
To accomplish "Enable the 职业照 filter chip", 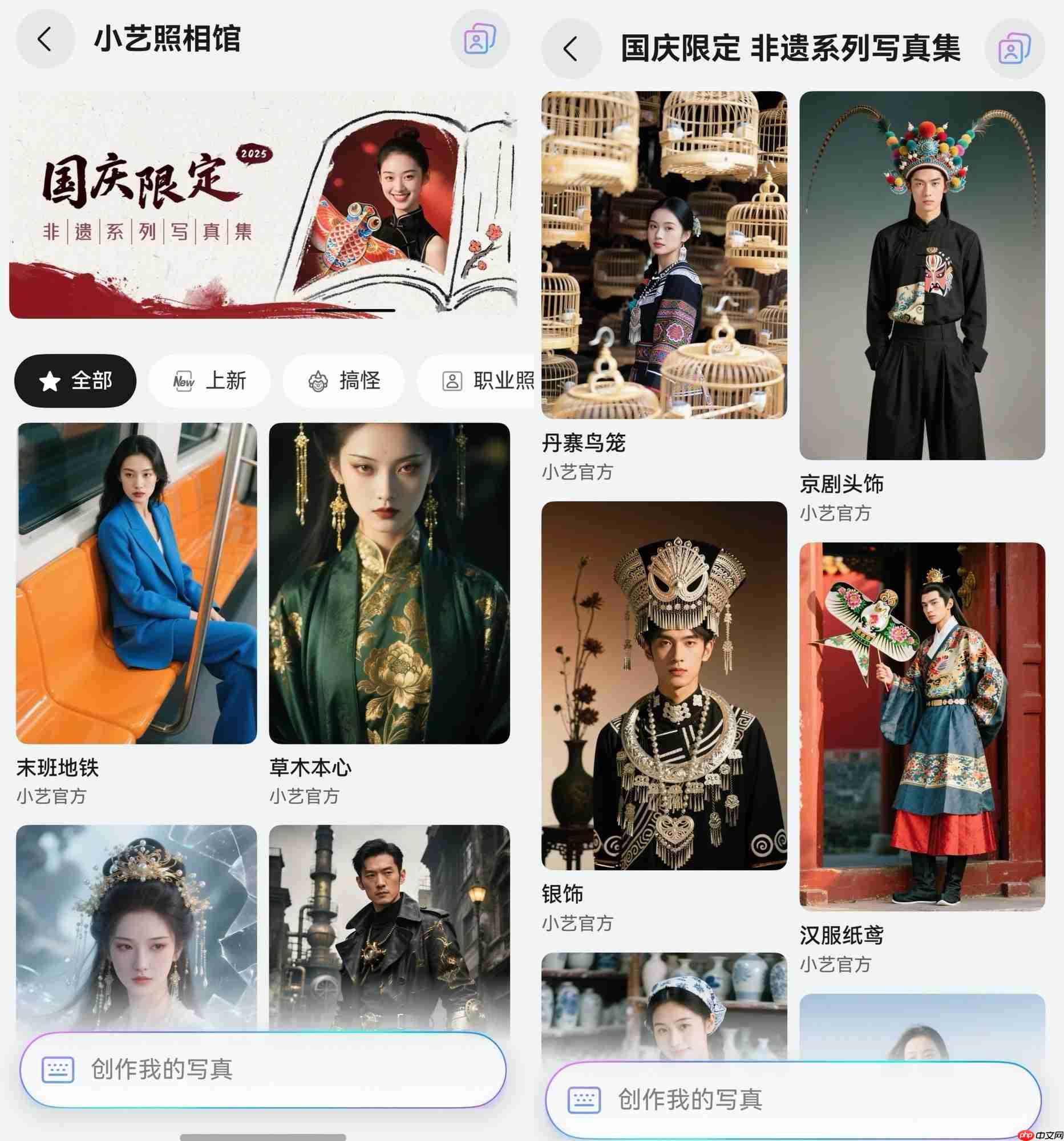I will click(x=488, y=381).
